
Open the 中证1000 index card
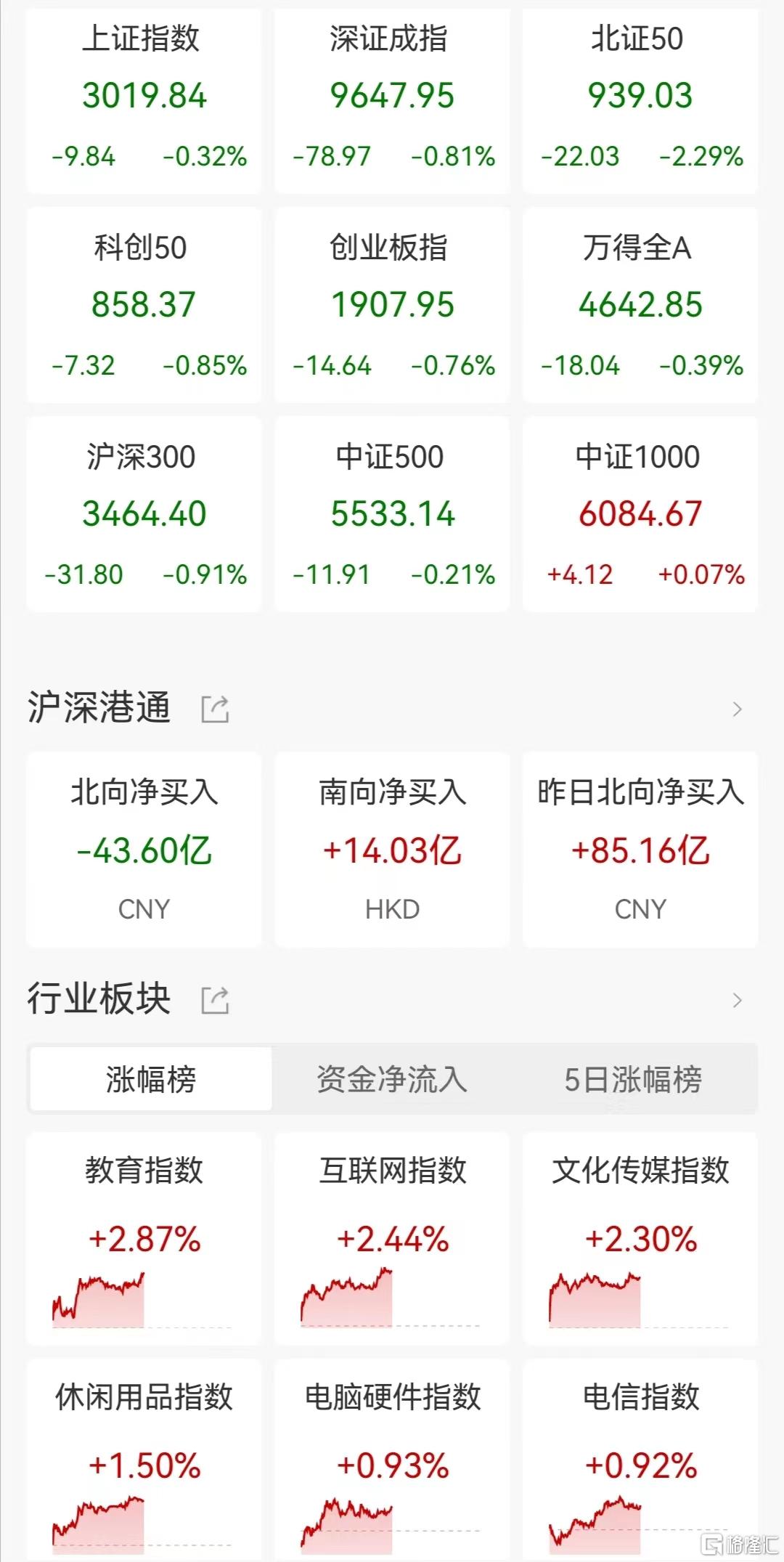[640, 514]
